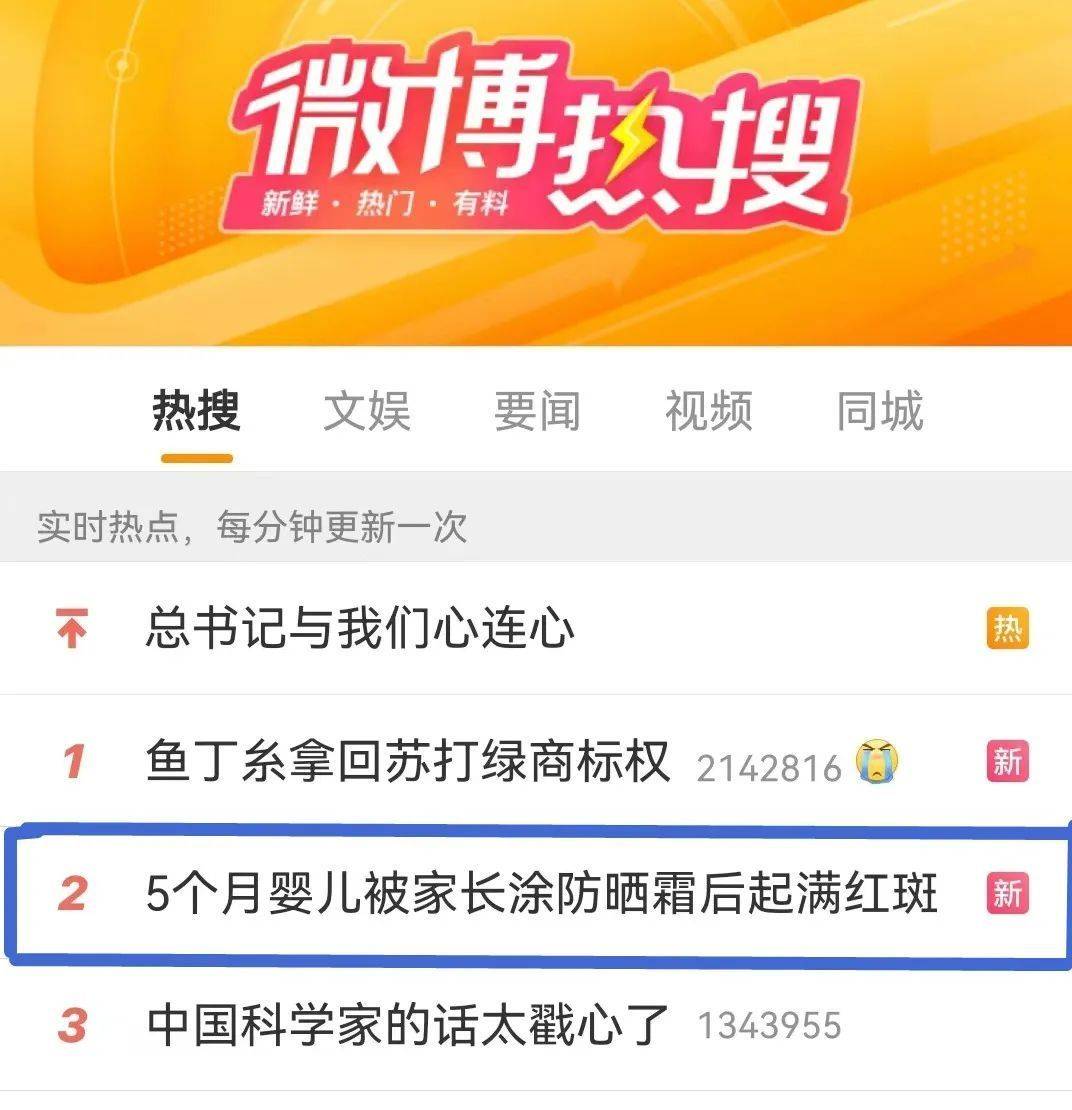Screen dimensions: 1072x1110
Task: Open pinned topic 总书记与我们心连心
Action: 360,629
